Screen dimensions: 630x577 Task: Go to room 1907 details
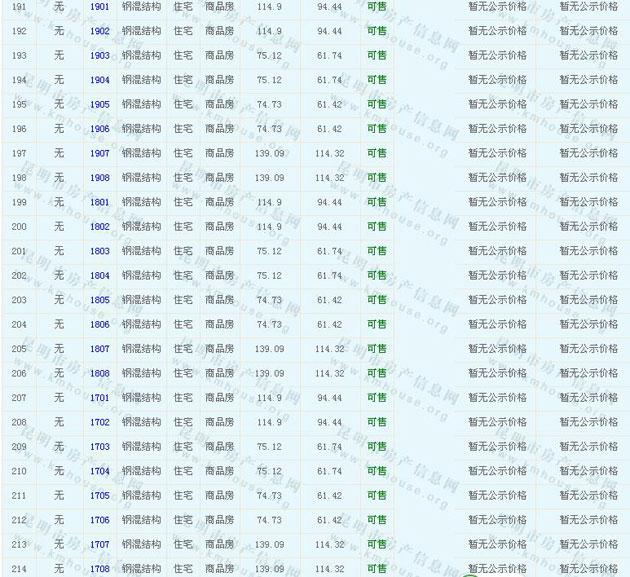99,154
